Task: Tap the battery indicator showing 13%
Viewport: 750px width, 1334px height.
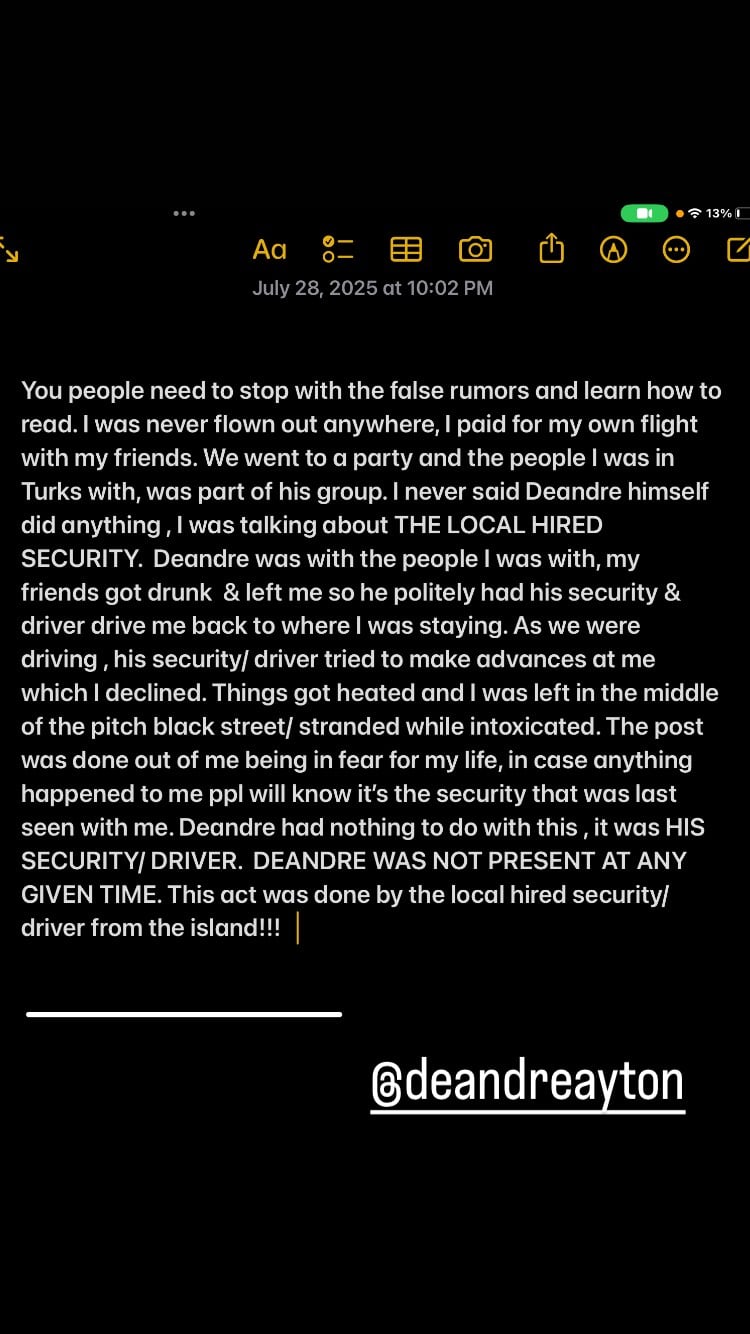Action: pos(723,213)
